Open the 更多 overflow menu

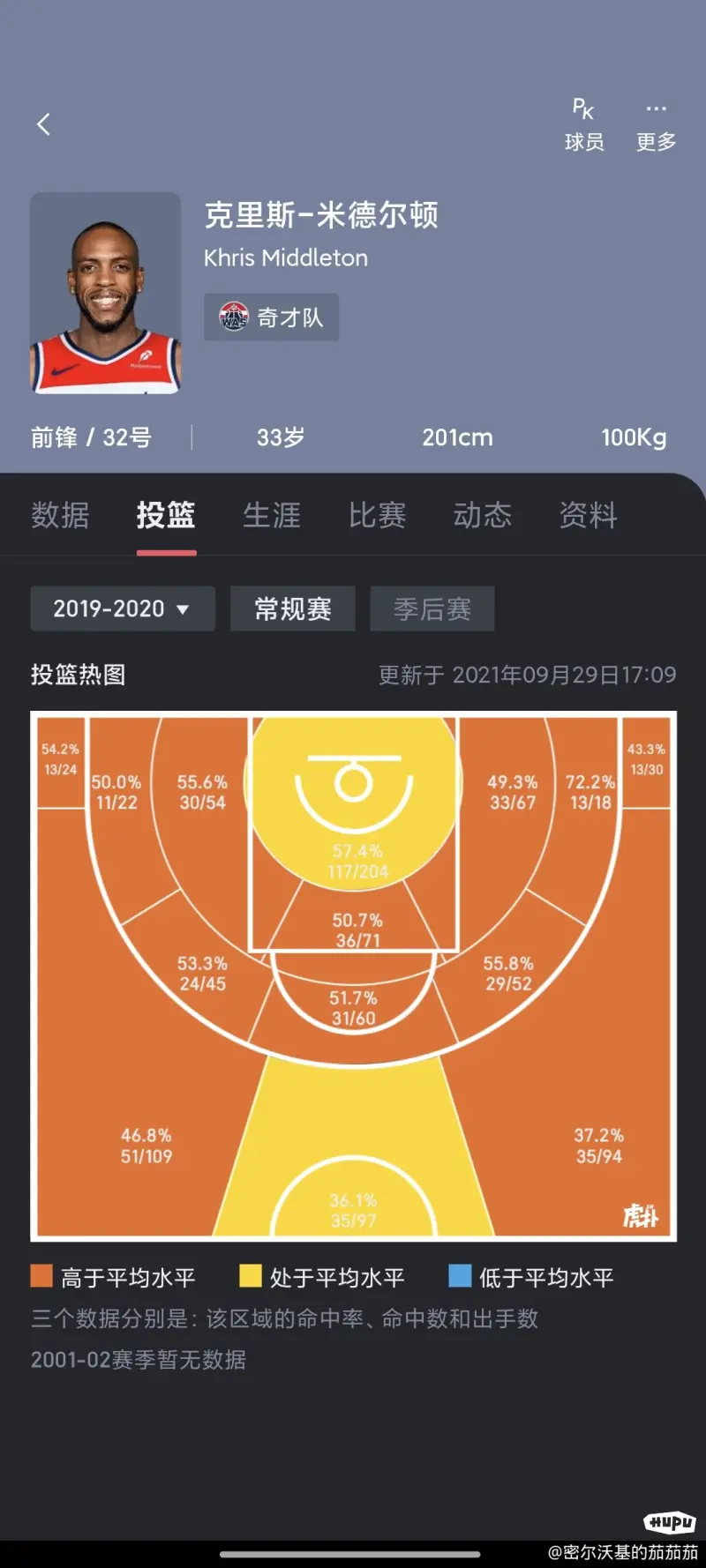656,125
